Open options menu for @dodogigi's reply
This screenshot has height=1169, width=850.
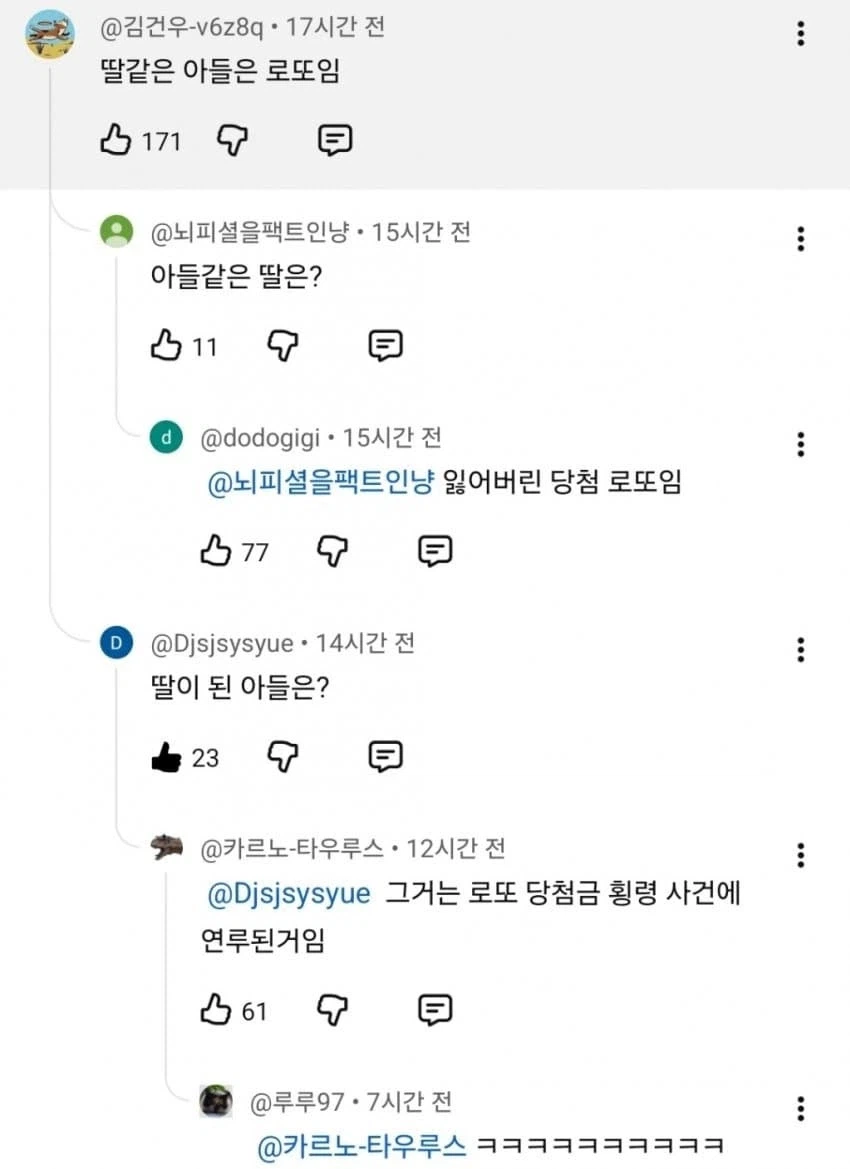point(799,444)
